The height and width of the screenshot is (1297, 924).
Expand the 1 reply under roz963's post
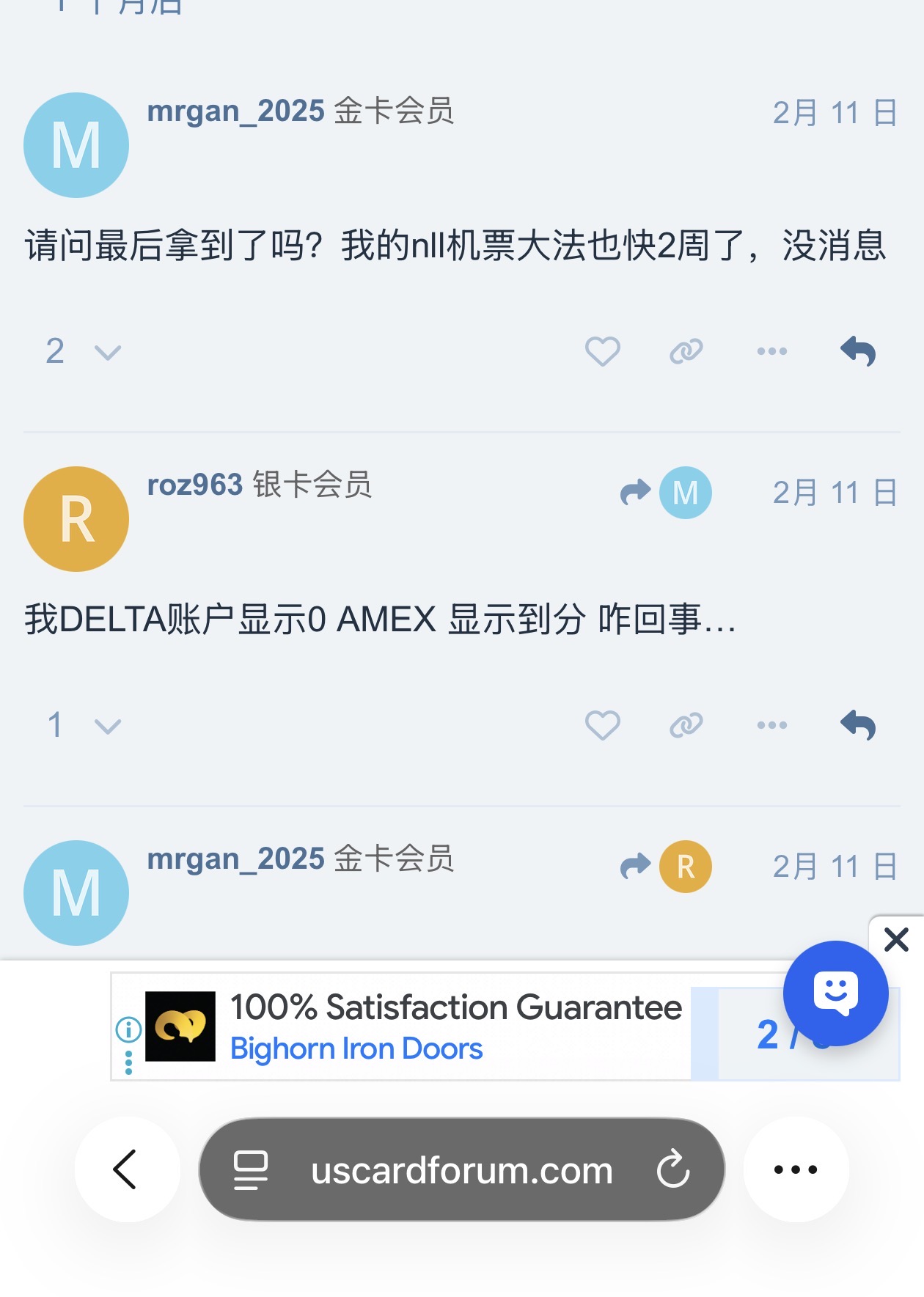click(83, 726)
